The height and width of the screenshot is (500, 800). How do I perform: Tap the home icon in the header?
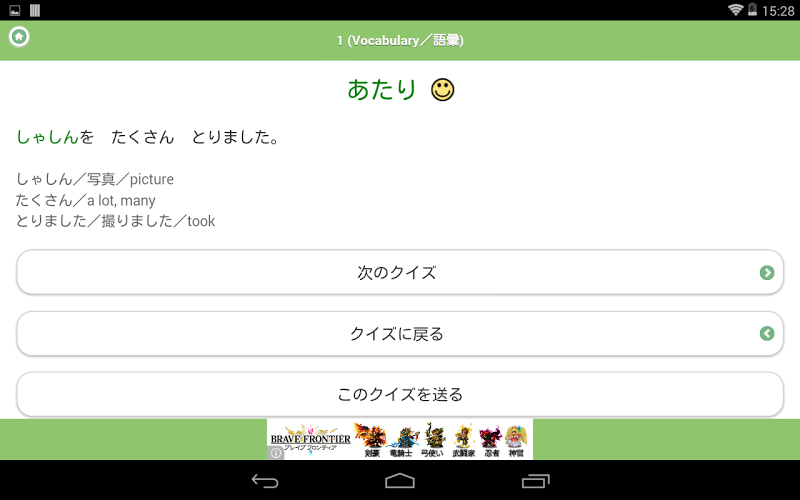pyautogui.click(x=19, y=37)
